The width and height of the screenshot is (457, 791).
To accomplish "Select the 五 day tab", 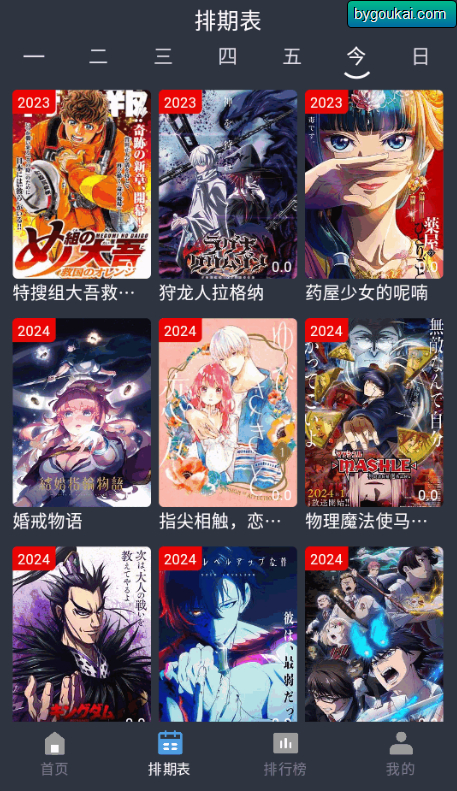I will click(x=292, y=56).
